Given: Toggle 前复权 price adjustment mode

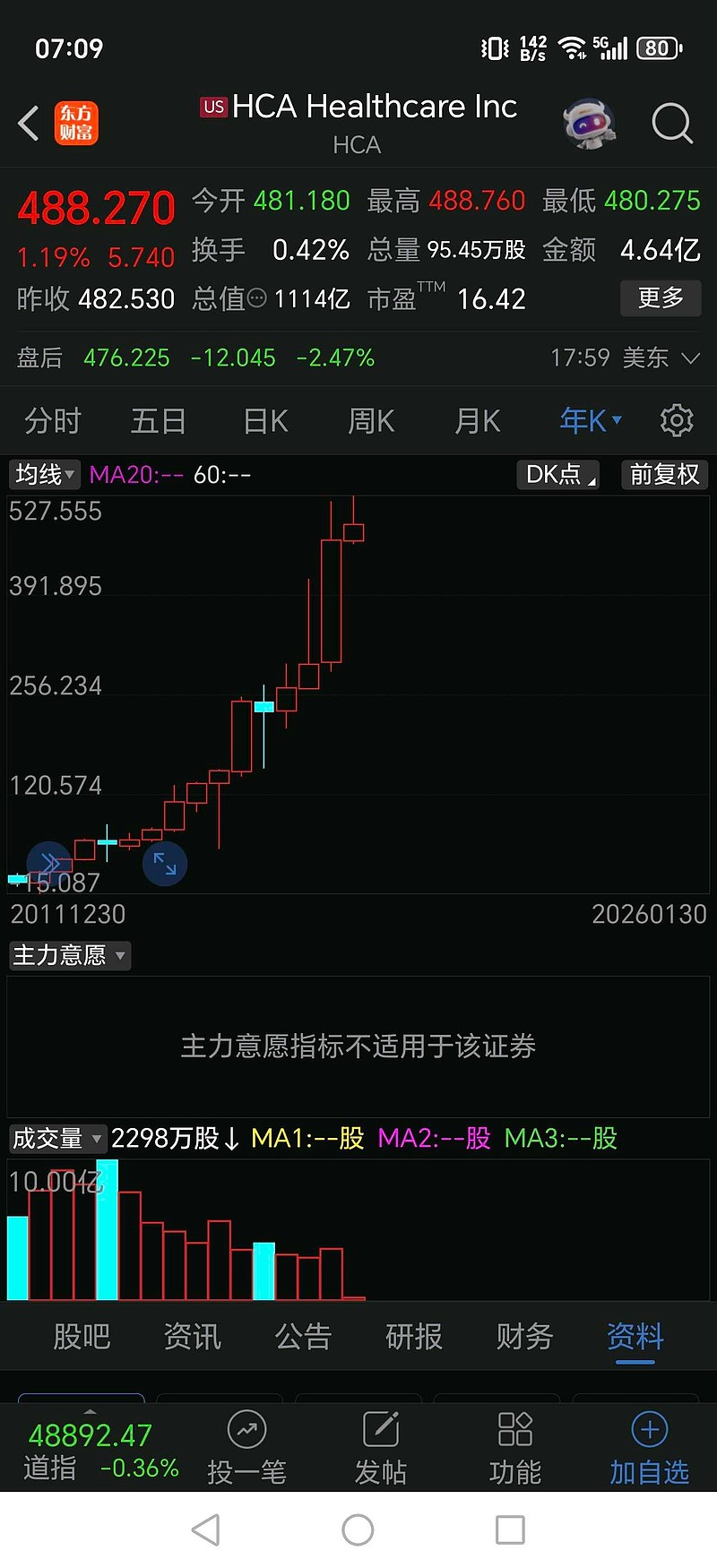Looking at the screenshot, I should (x=663, y=475).
